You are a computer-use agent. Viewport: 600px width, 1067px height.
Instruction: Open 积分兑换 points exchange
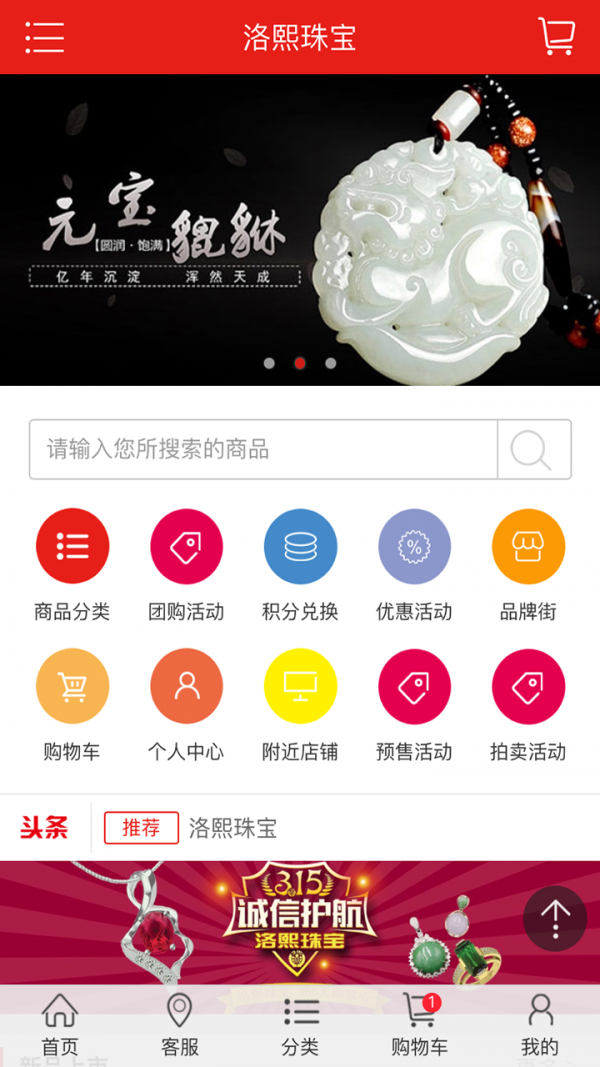(x=300, y=565)
